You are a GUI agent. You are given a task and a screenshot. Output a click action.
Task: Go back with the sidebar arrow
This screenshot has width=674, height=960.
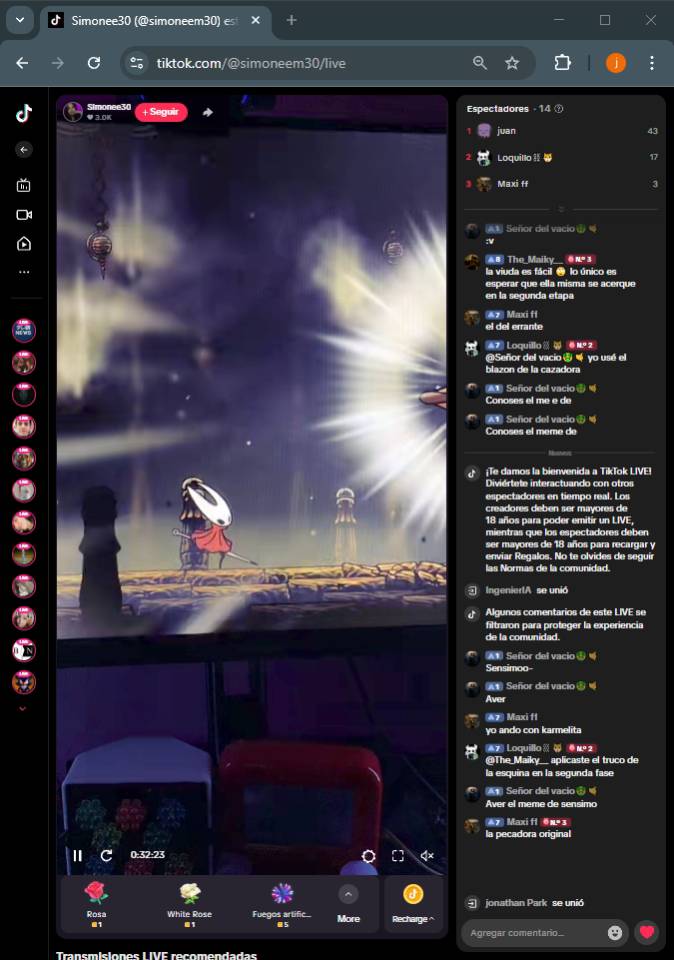click(x=24, y=150)
